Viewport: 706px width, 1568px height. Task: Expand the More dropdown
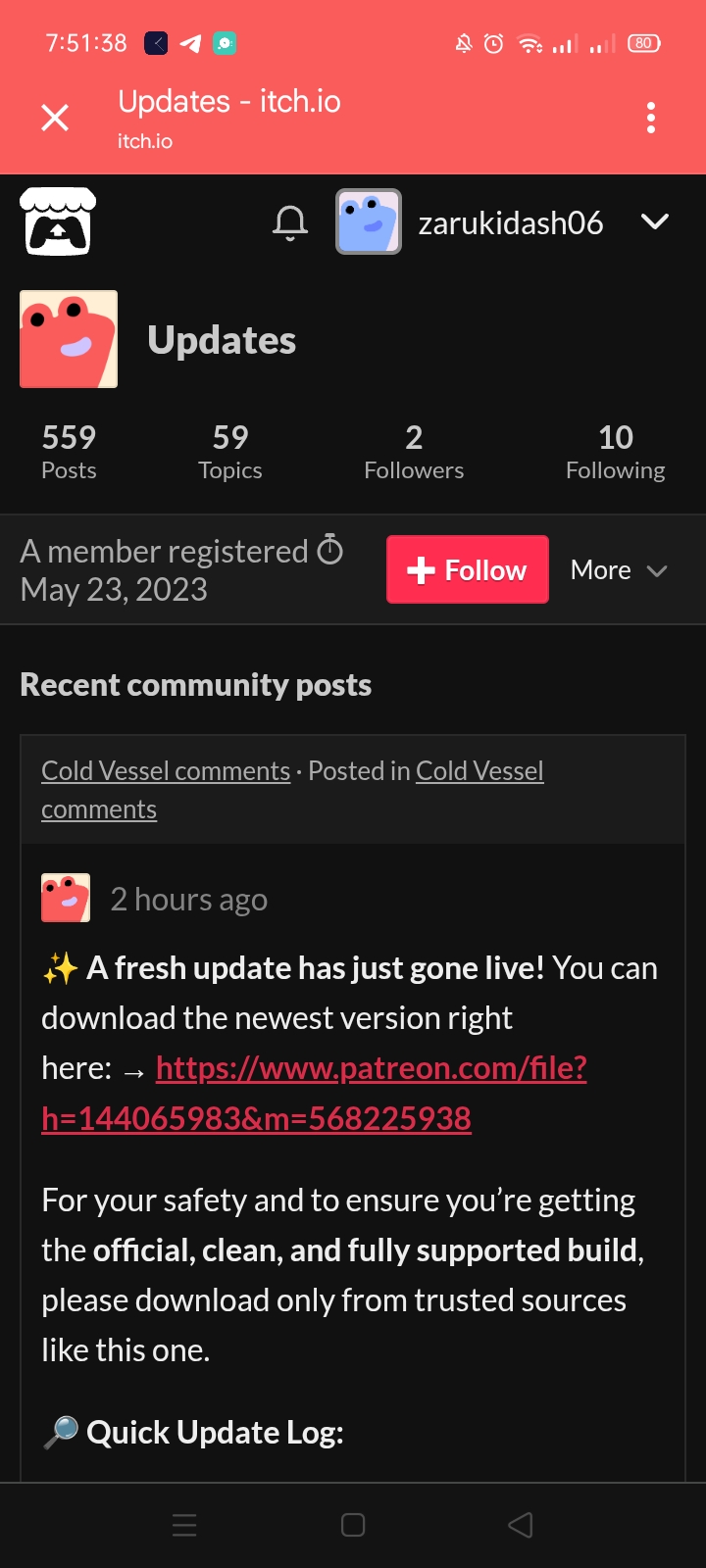pos(618,570)
